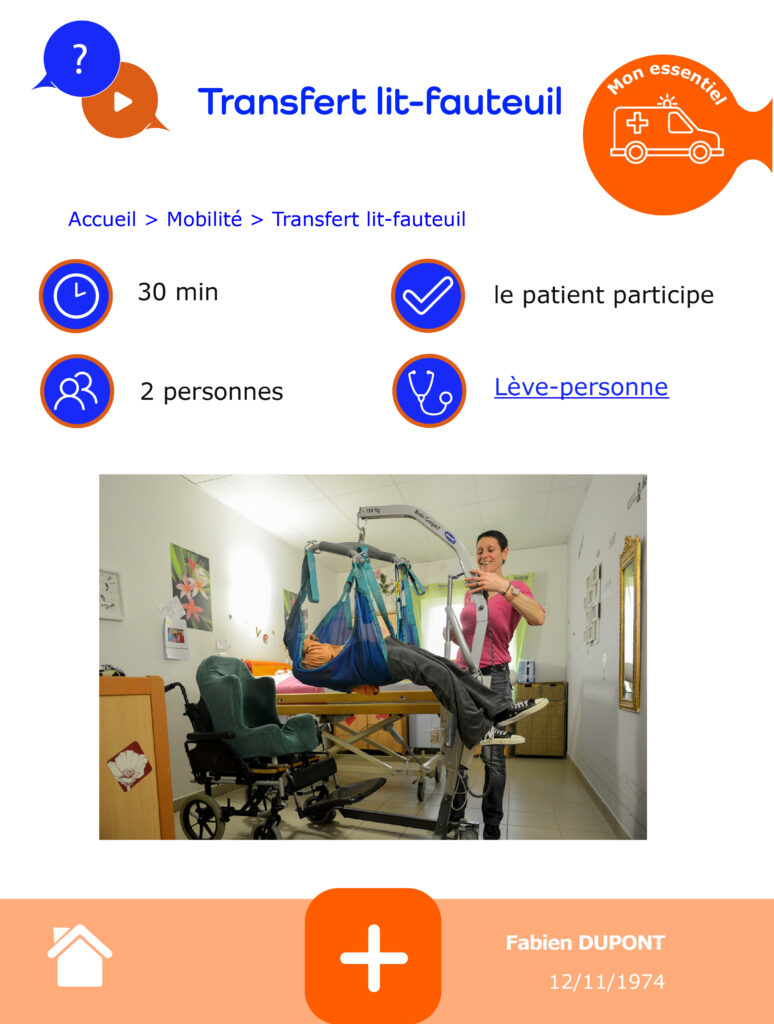The width and height of the screenshot is (774, 1024).
Task: Tap the home icon in bottom bar
Action: click(80, 956)
